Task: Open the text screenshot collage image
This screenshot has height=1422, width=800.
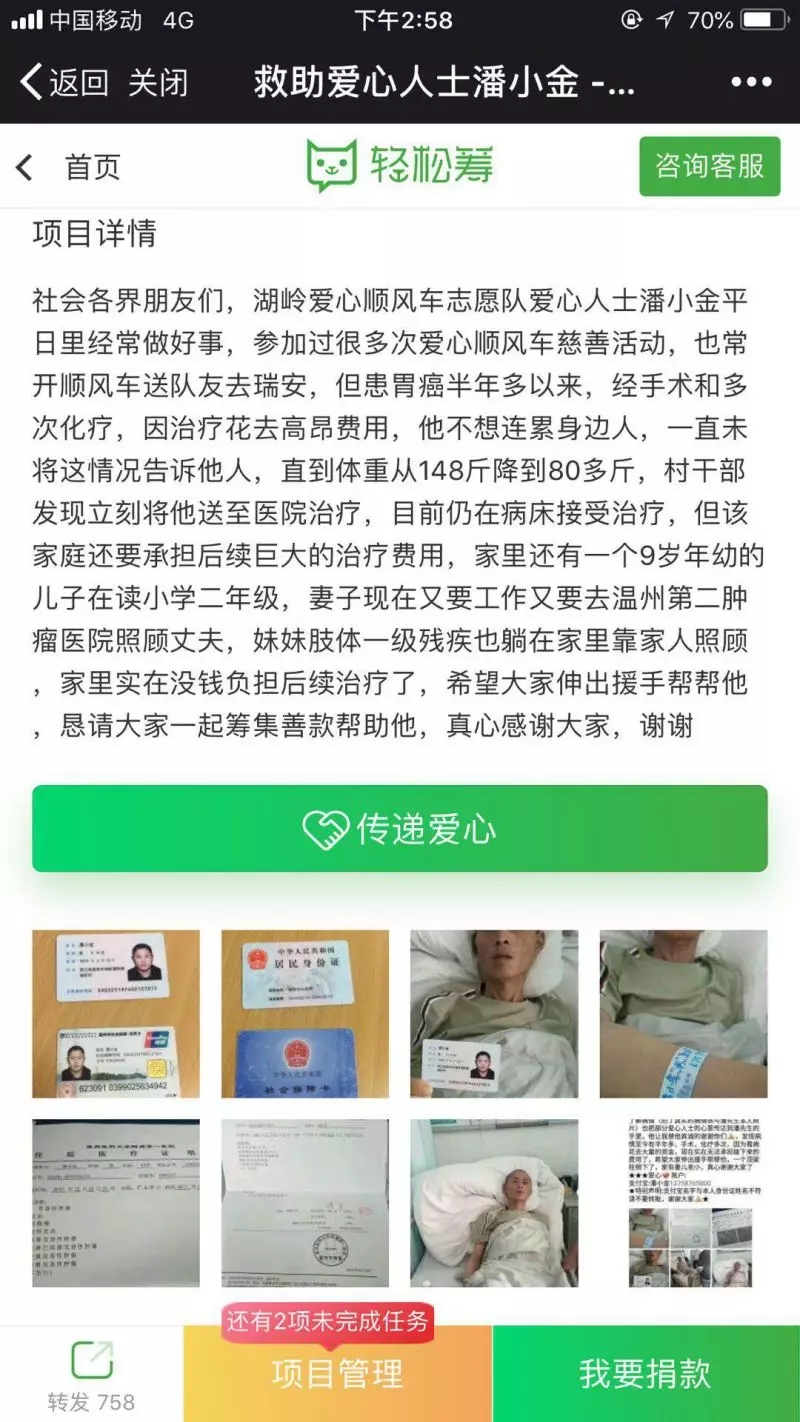Action: [683, 1203]
